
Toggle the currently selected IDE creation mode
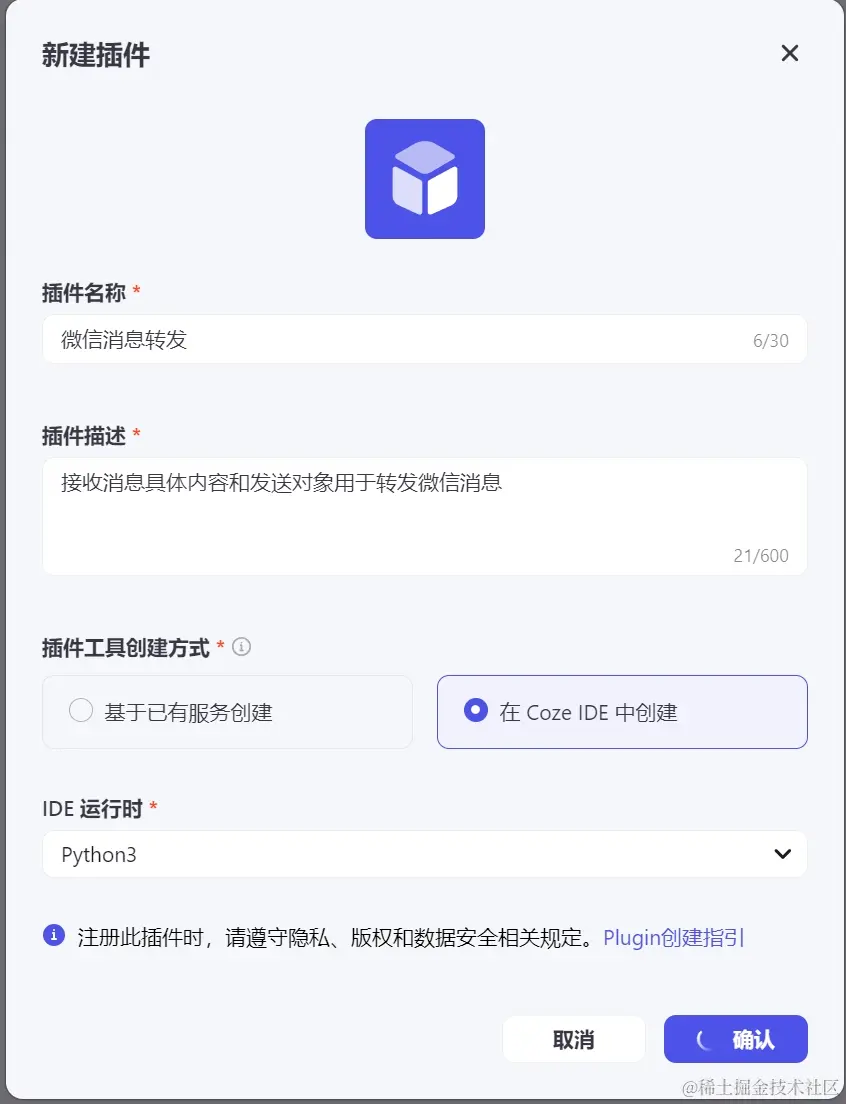click(475, 711)
